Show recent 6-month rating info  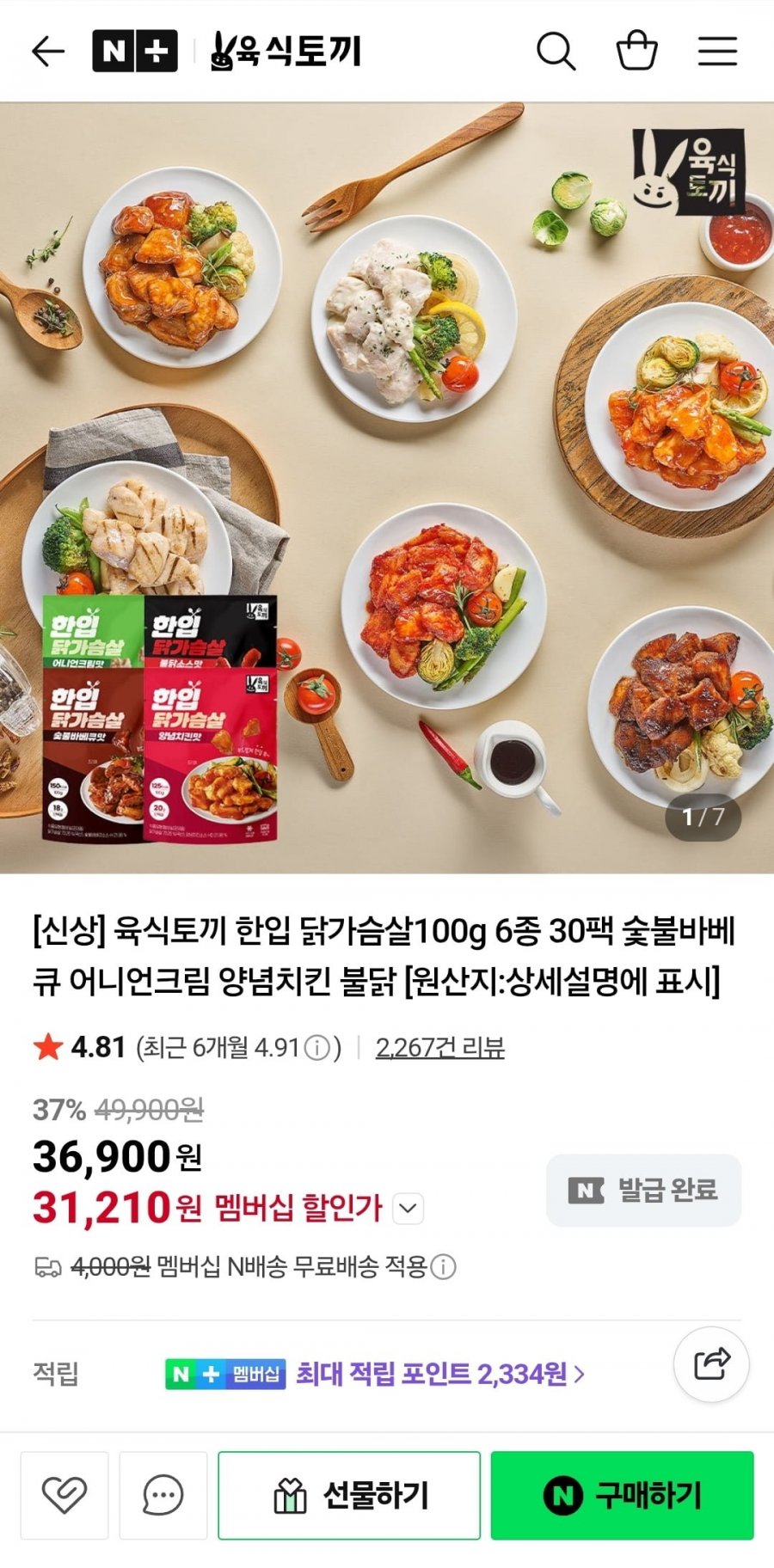click(317, 1048)
